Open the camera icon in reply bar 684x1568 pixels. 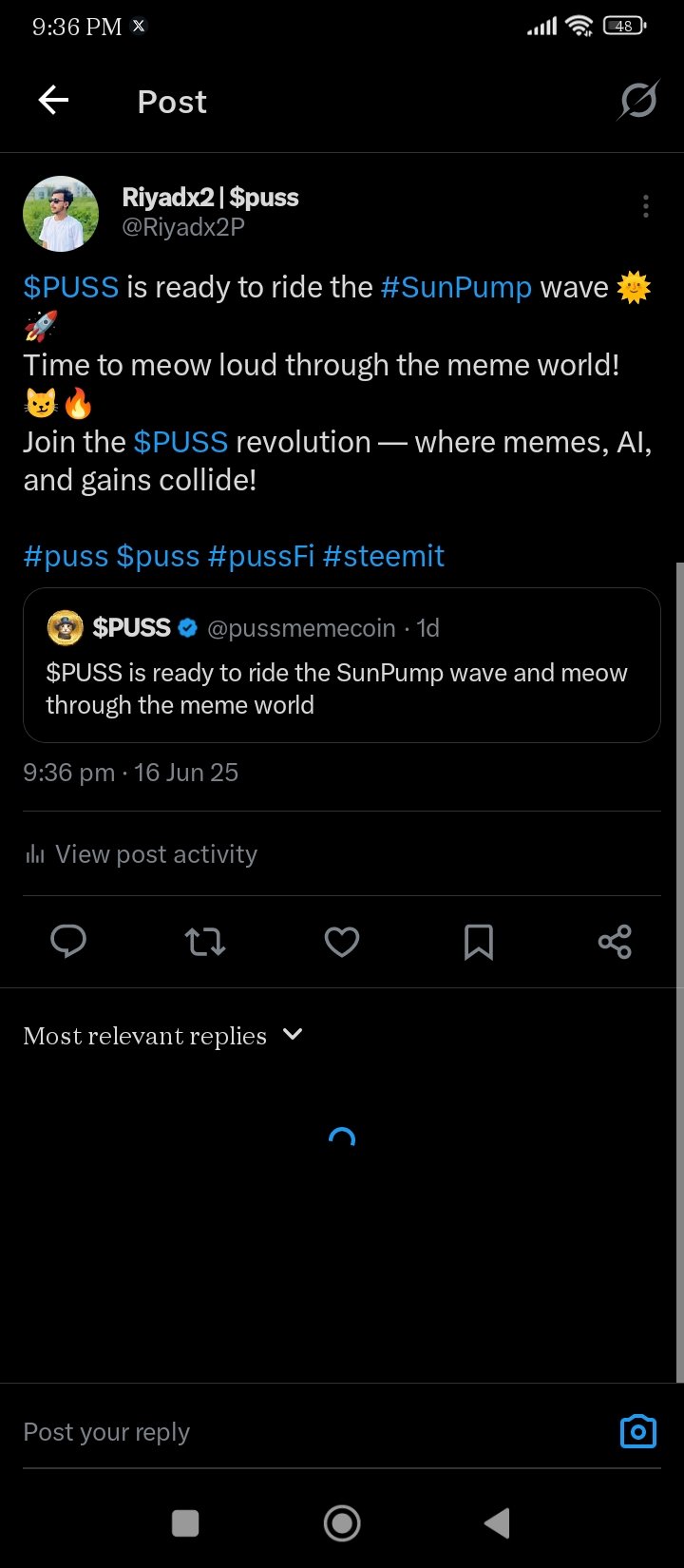(x=638, y=1431)
